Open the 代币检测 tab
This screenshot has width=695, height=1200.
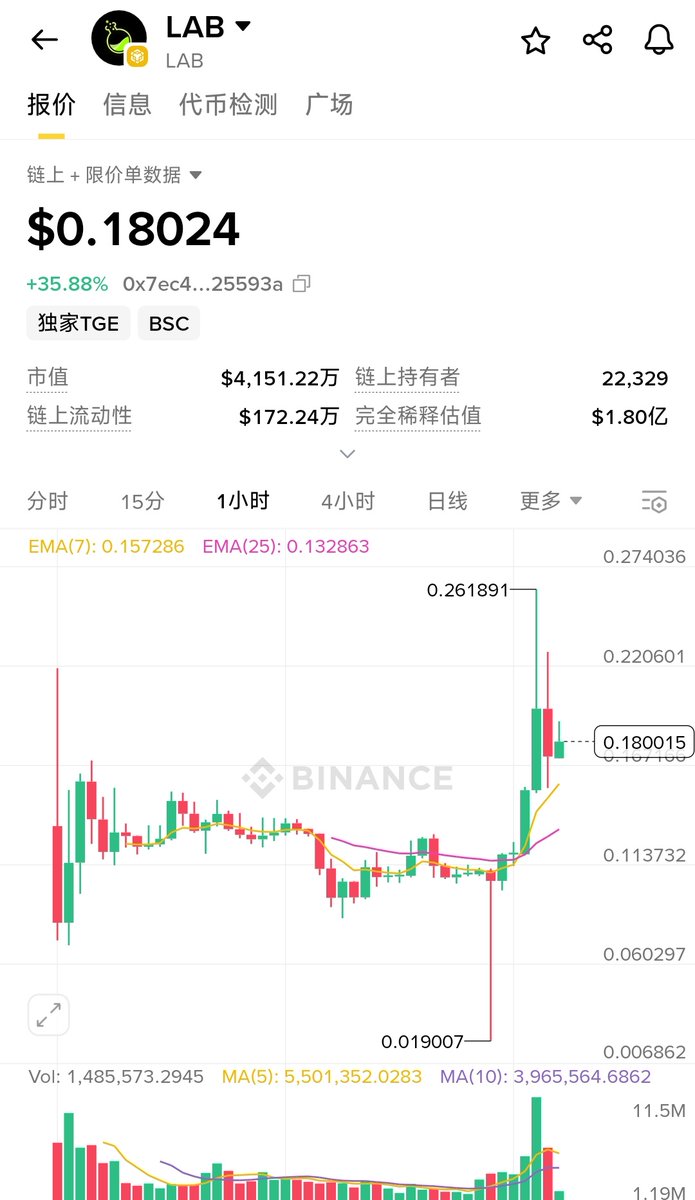tap(228, 104)
